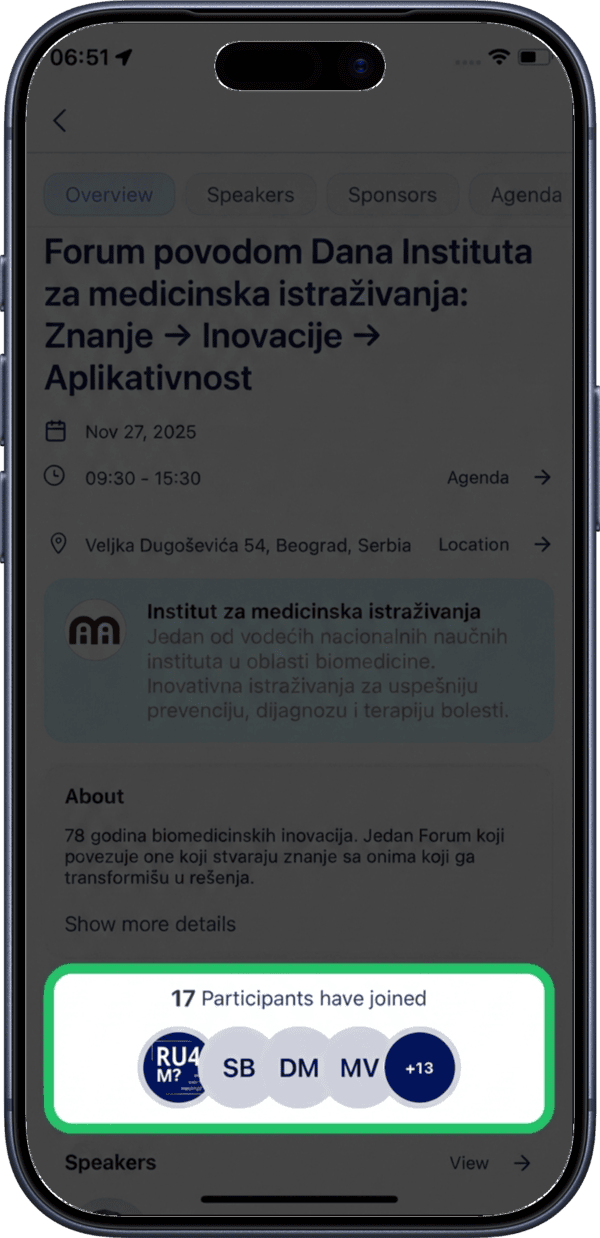The image size is (600, 1238).
Task: Open participant SB's avatar
Action: (239, 1068)
